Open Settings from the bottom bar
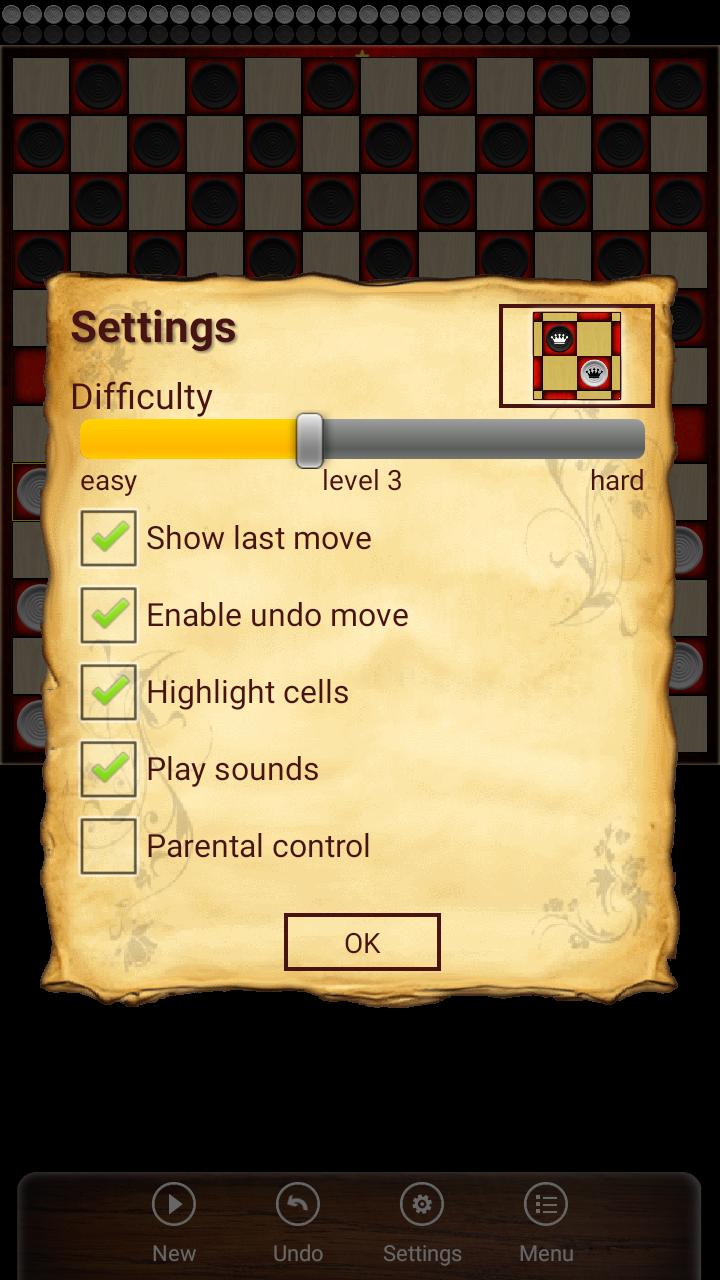This screenshot has width=720, height=1280. point(422,1222)
